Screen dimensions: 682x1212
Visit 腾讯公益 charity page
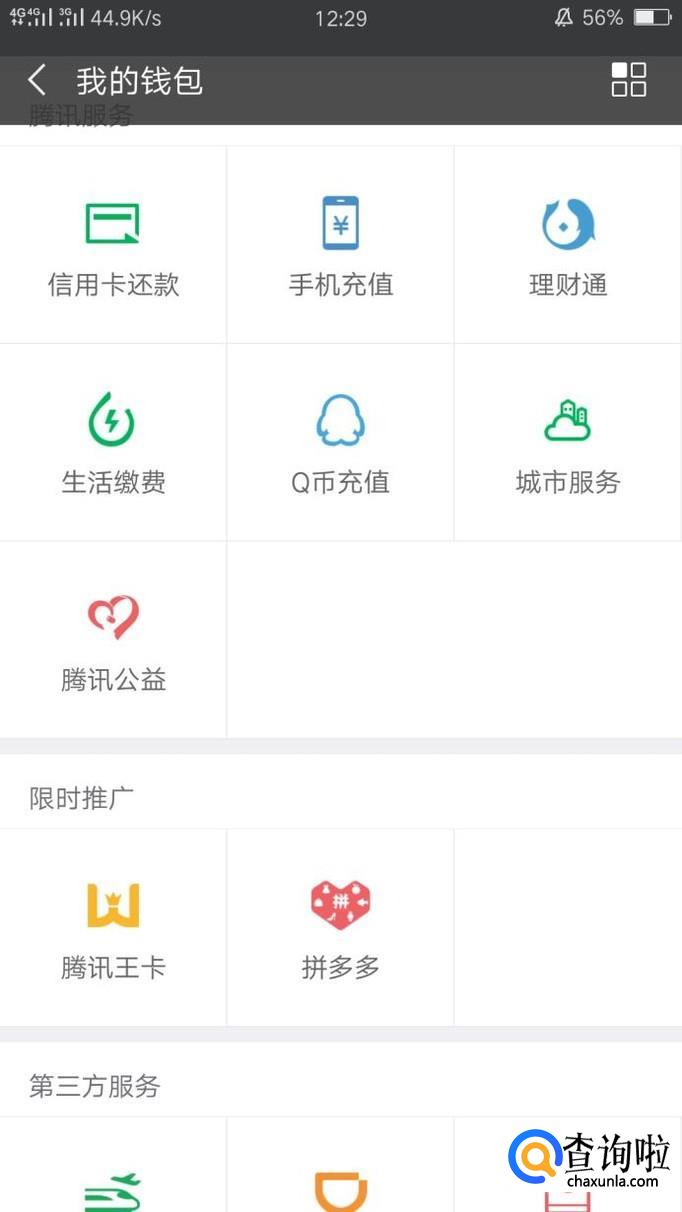113,640
